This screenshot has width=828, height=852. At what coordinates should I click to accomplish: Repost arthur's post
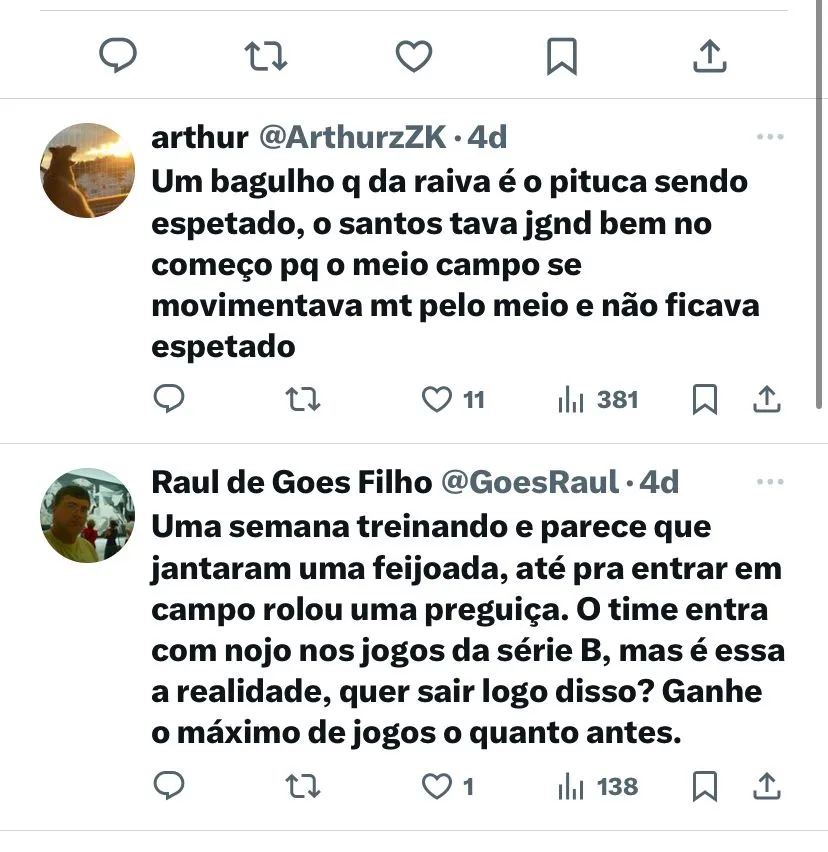click(303, 400)
